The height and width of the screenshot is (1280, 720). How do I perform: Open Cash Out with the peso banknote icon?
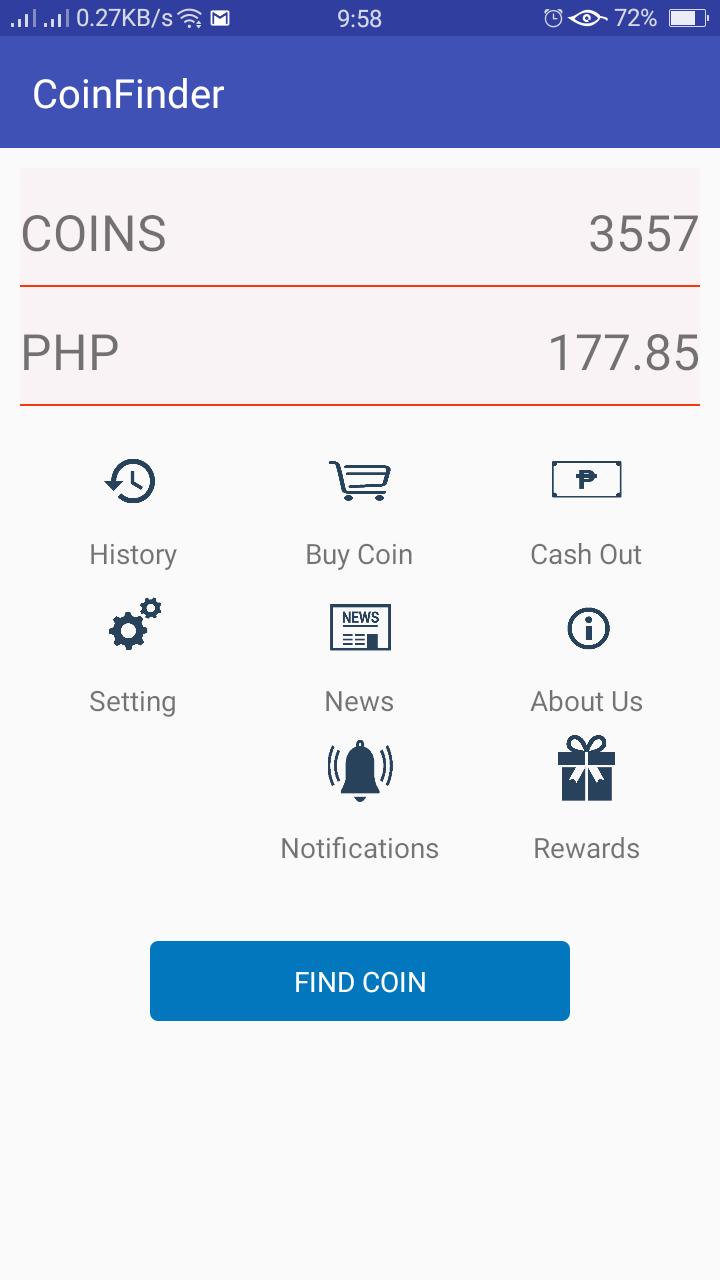(x=586, y=480)
